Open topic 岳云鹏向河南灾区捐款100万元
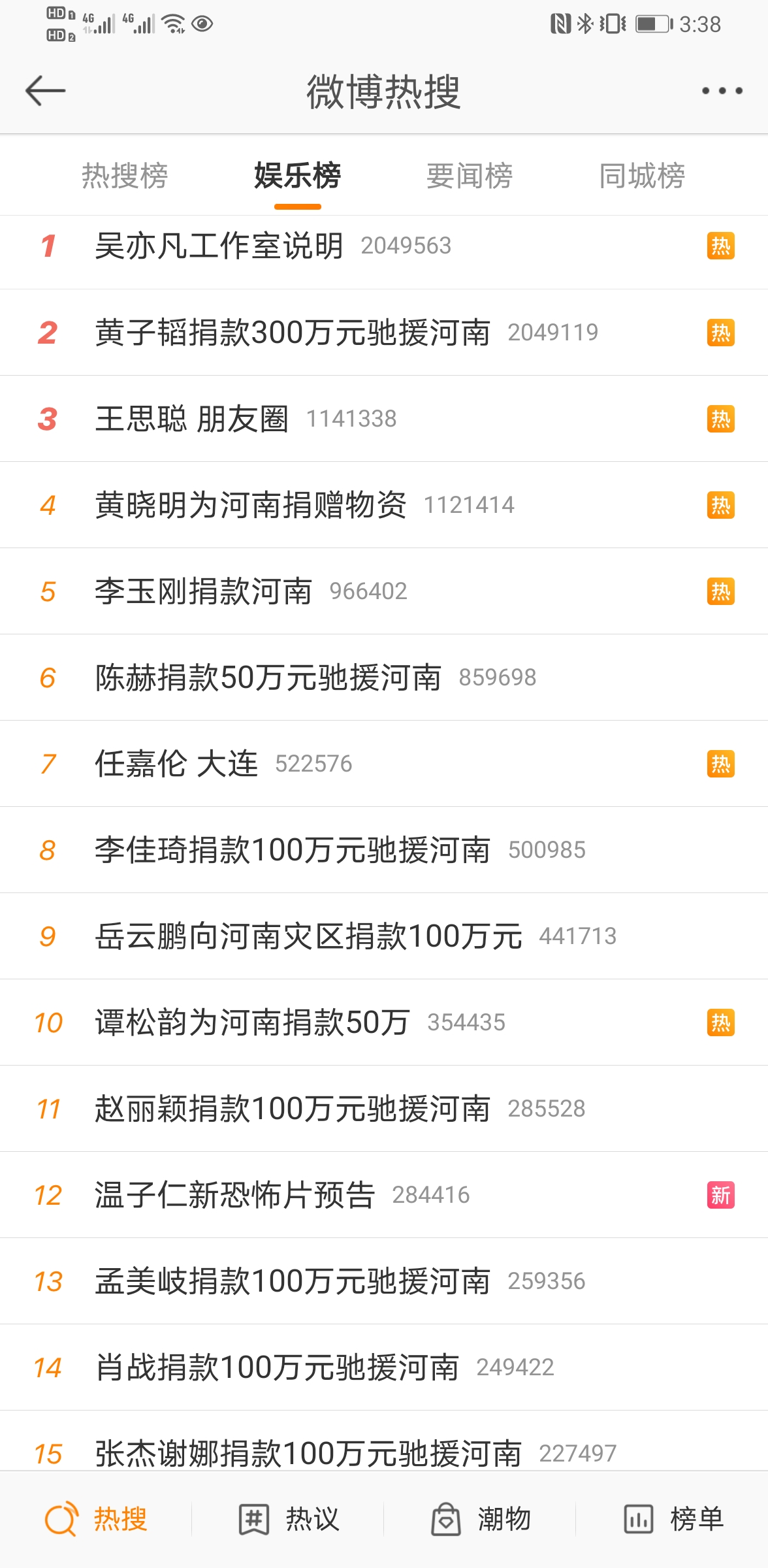The width and height of the screenshot is (768, 1568). [x=308, y=936]
